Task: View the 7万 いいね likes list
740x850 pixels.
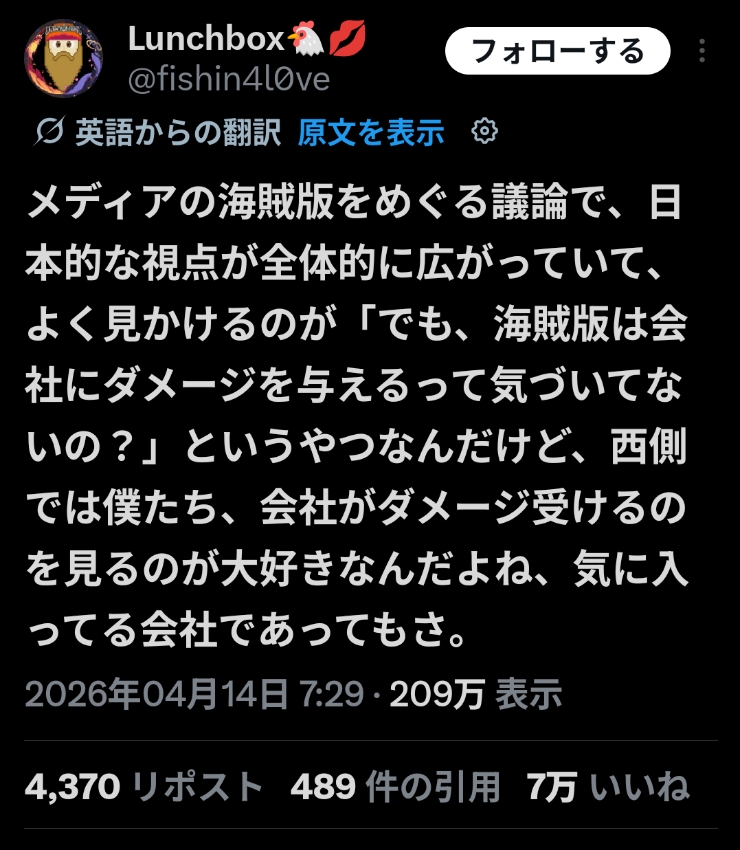Action: [608, 787]
